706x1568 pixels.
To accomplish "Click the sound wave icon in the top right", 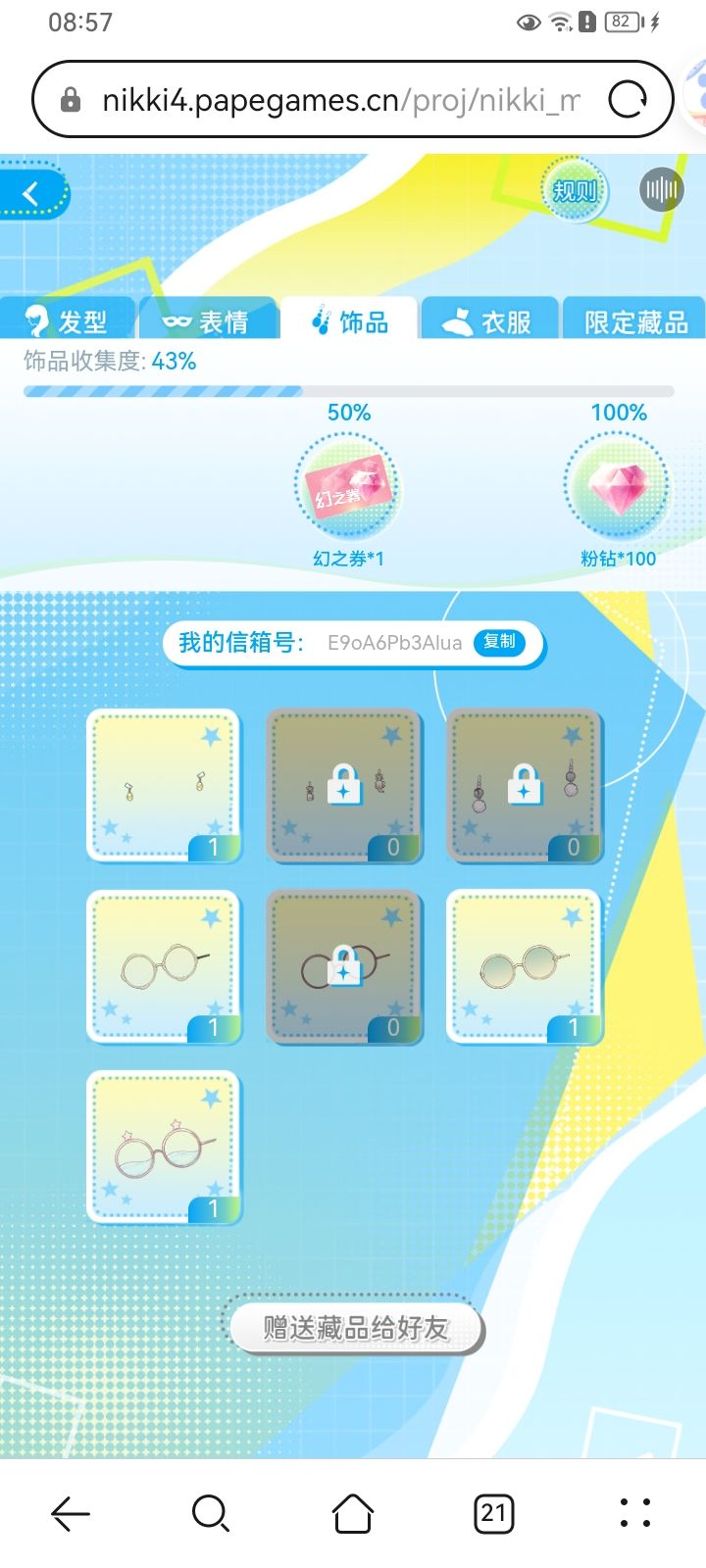I will point(661,189).
